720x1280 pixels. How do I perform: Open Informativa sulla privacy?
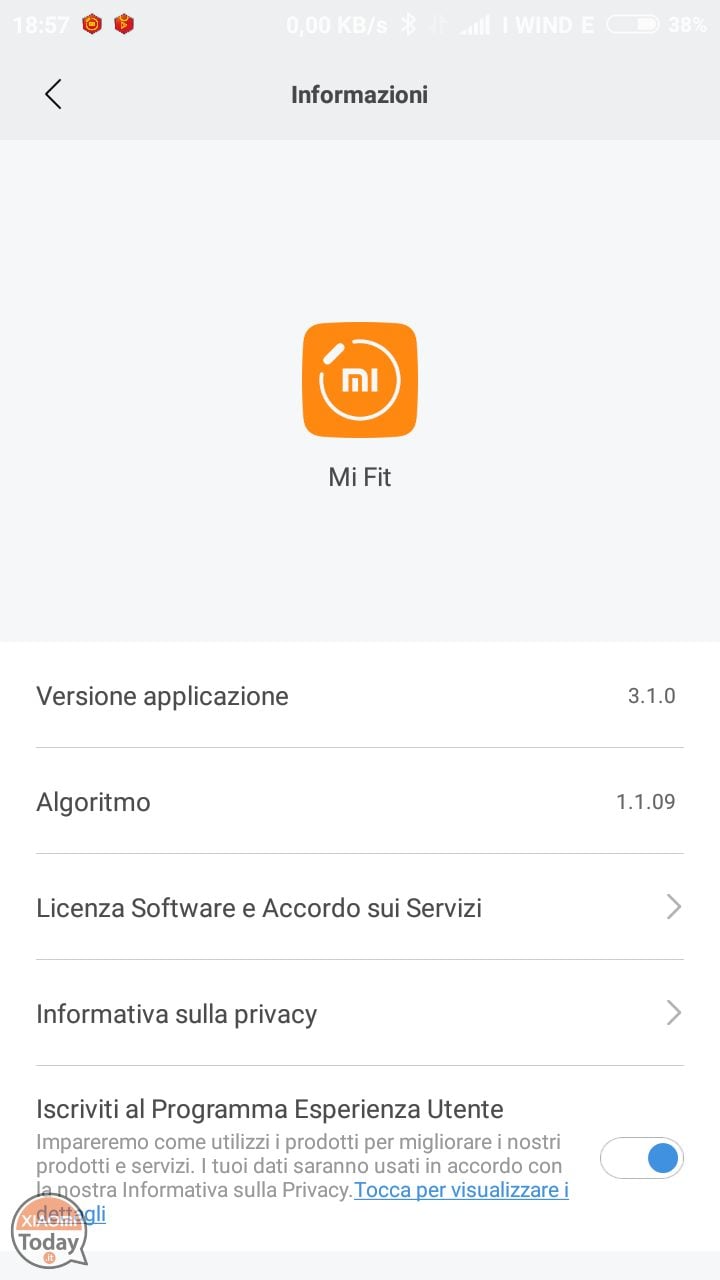click(x=360, y=1013)
